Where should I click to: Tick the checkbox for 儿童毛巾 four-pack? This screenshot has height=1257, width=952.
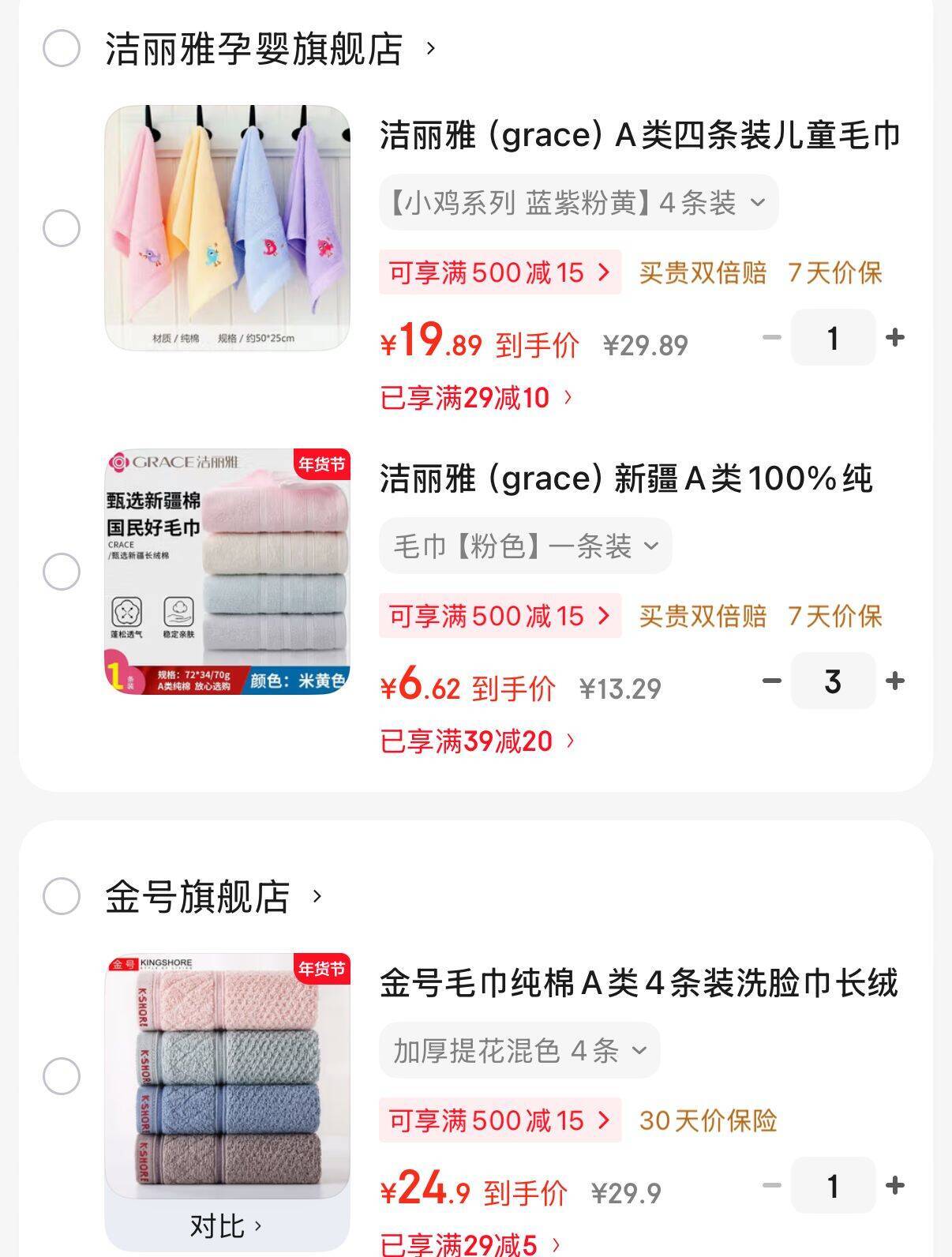pyautogui.click(x=62, y=228)
